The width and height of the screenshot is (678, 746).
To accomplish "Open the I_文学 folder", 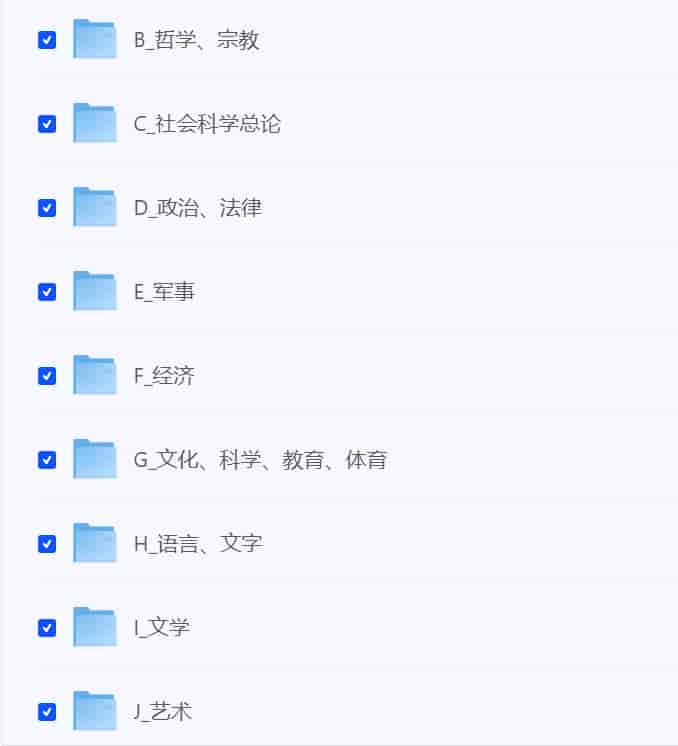I will (x=161, y=629).
